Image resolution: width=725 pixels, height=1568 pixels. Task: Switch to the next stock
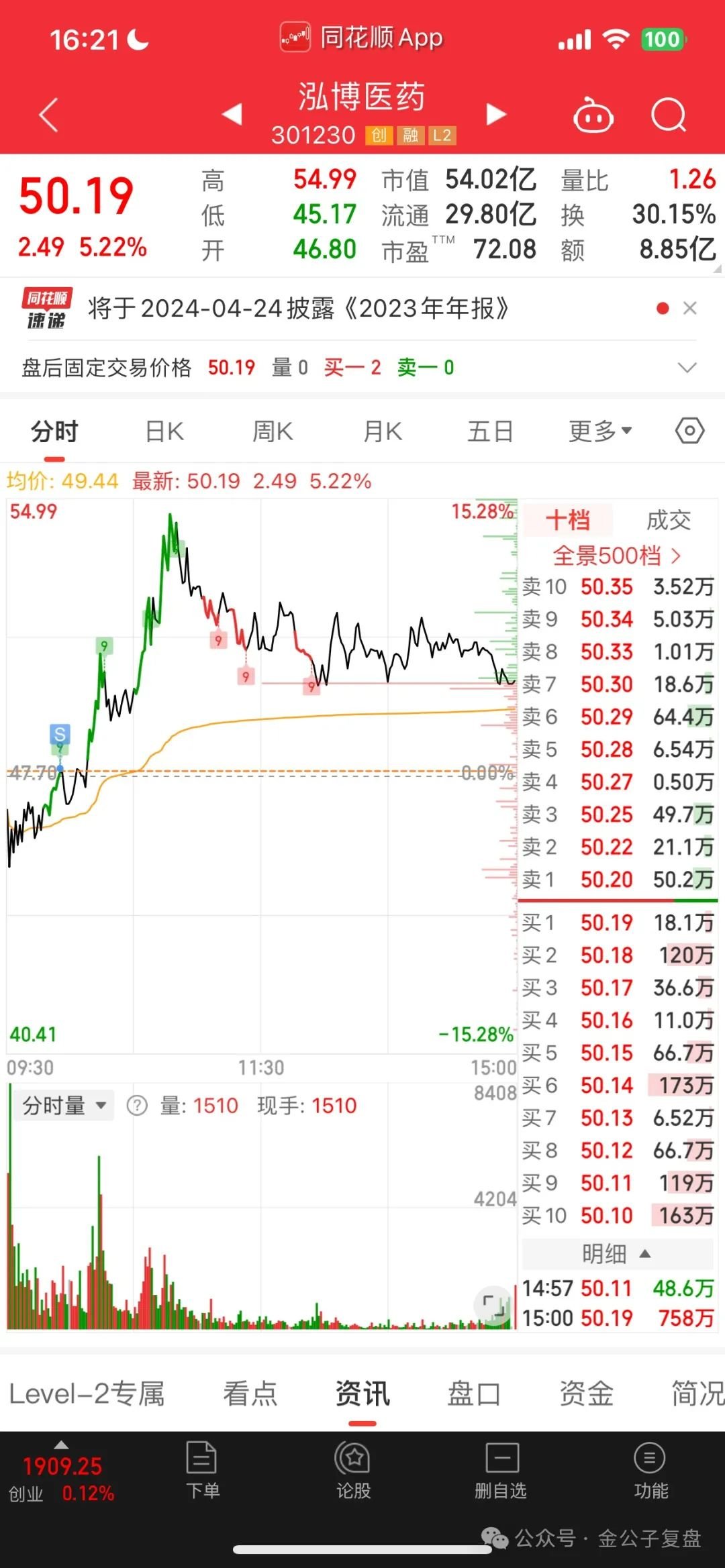coord(496,114)
